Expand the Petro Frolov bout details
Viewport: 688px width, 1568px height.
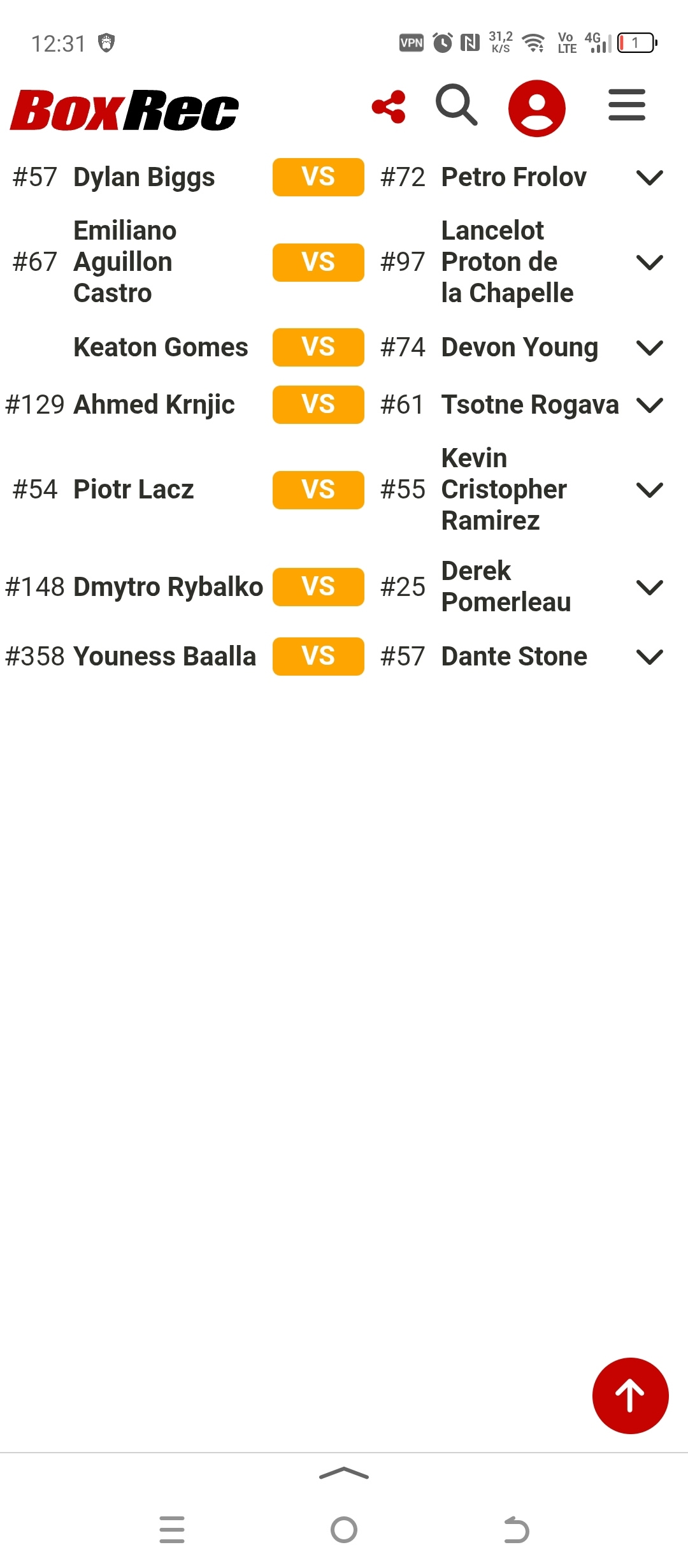650,178
